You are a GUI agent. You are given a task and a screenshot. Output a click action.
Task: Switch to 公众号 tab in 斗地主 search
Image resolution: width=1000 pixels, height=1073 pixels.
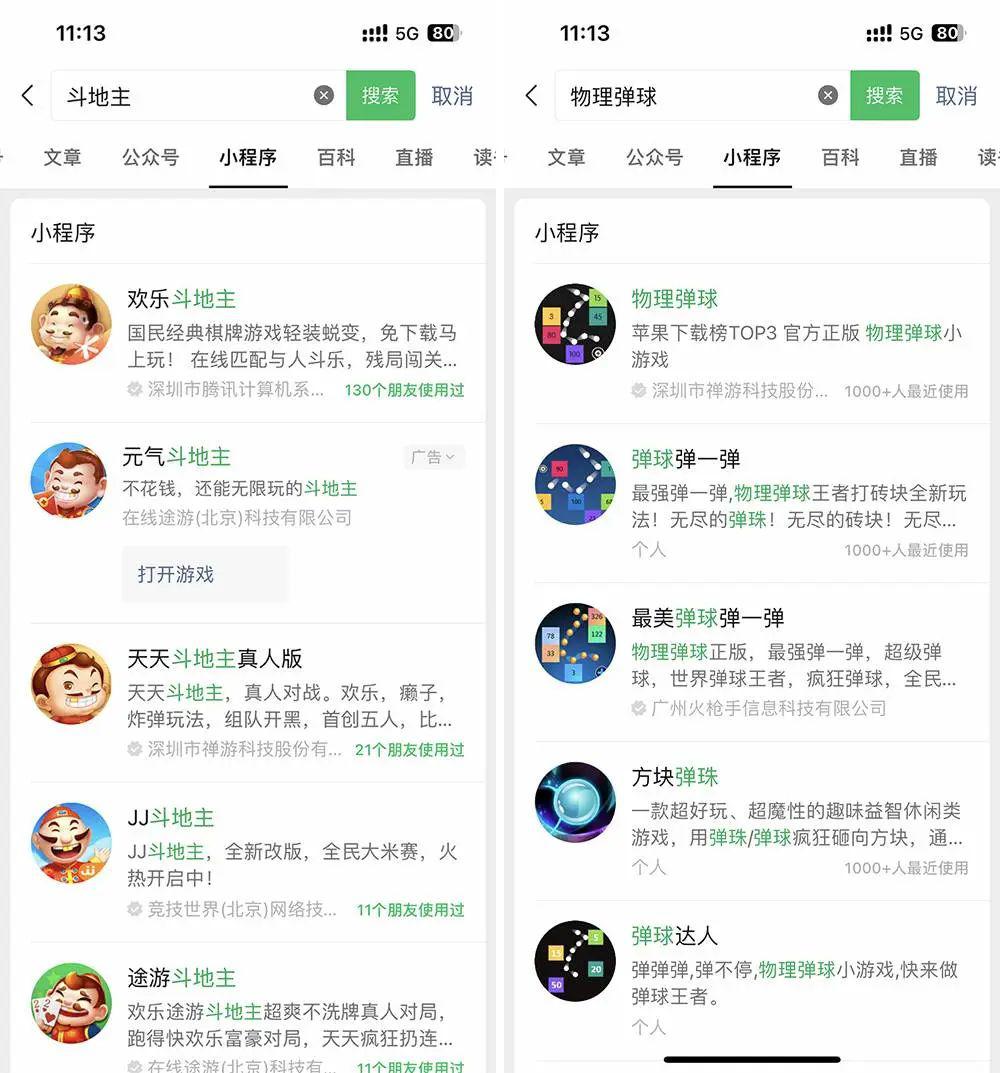pos(150,158)
